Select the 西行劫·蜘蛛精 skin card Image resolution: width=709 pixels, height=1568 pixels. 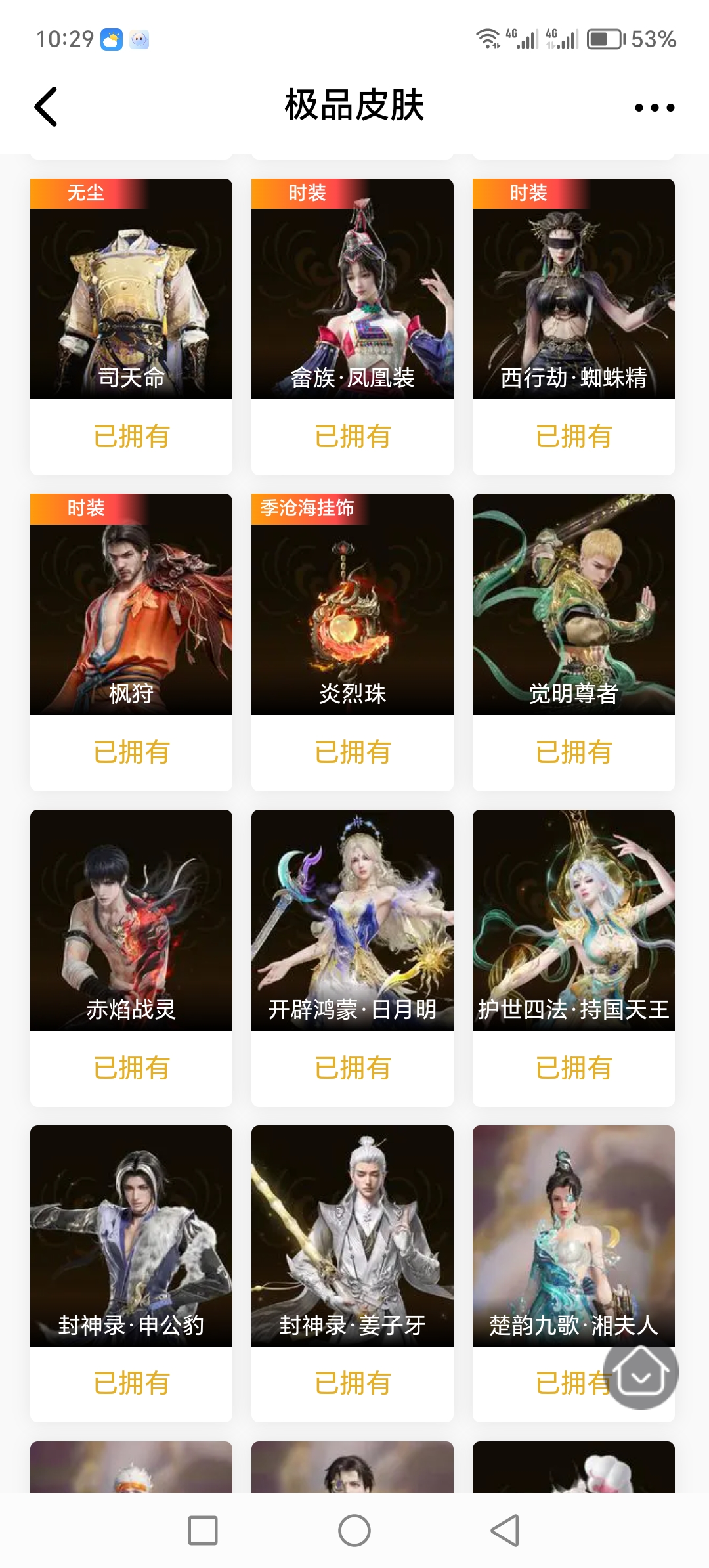(x=574, y=289)
